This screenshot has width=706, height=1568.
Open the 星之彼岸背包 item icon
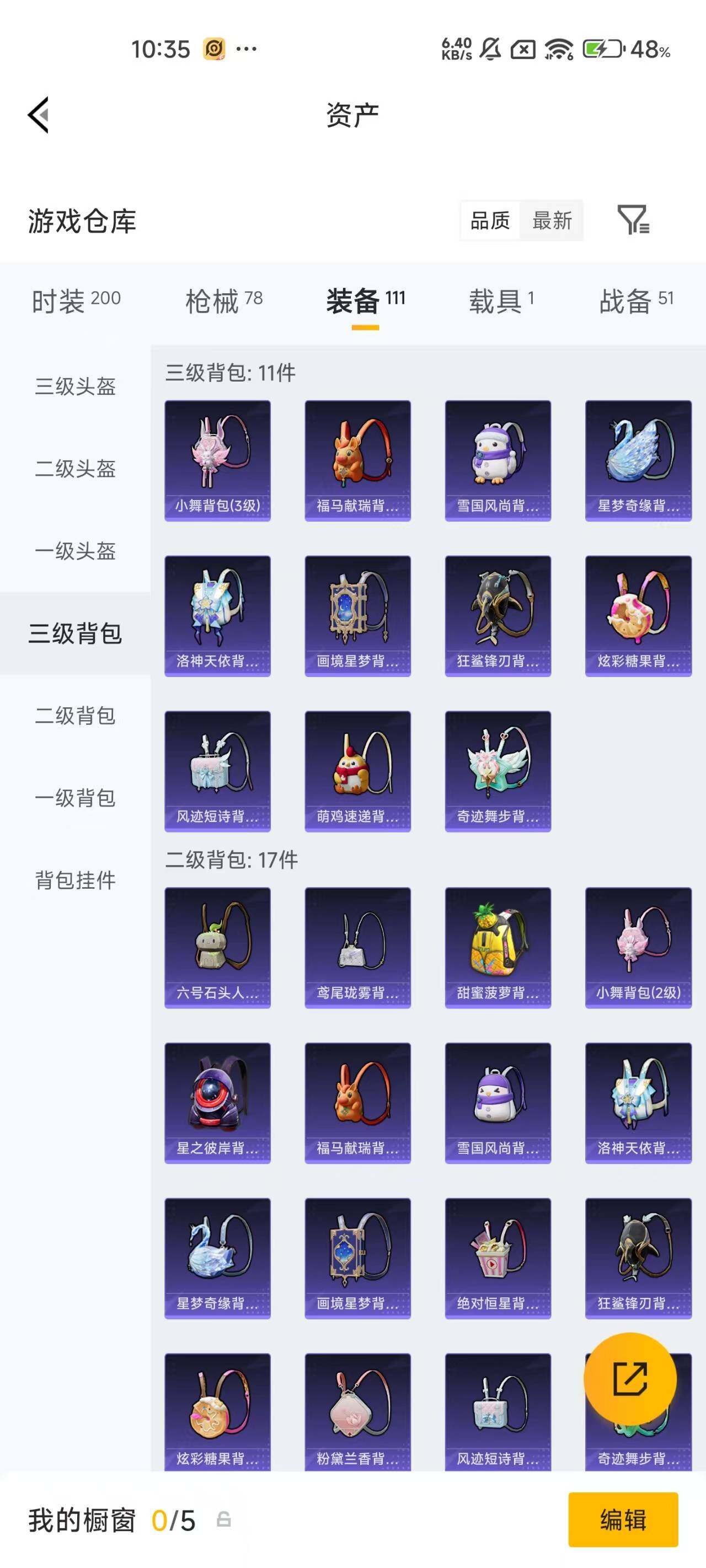click(x=217, y=1102)
